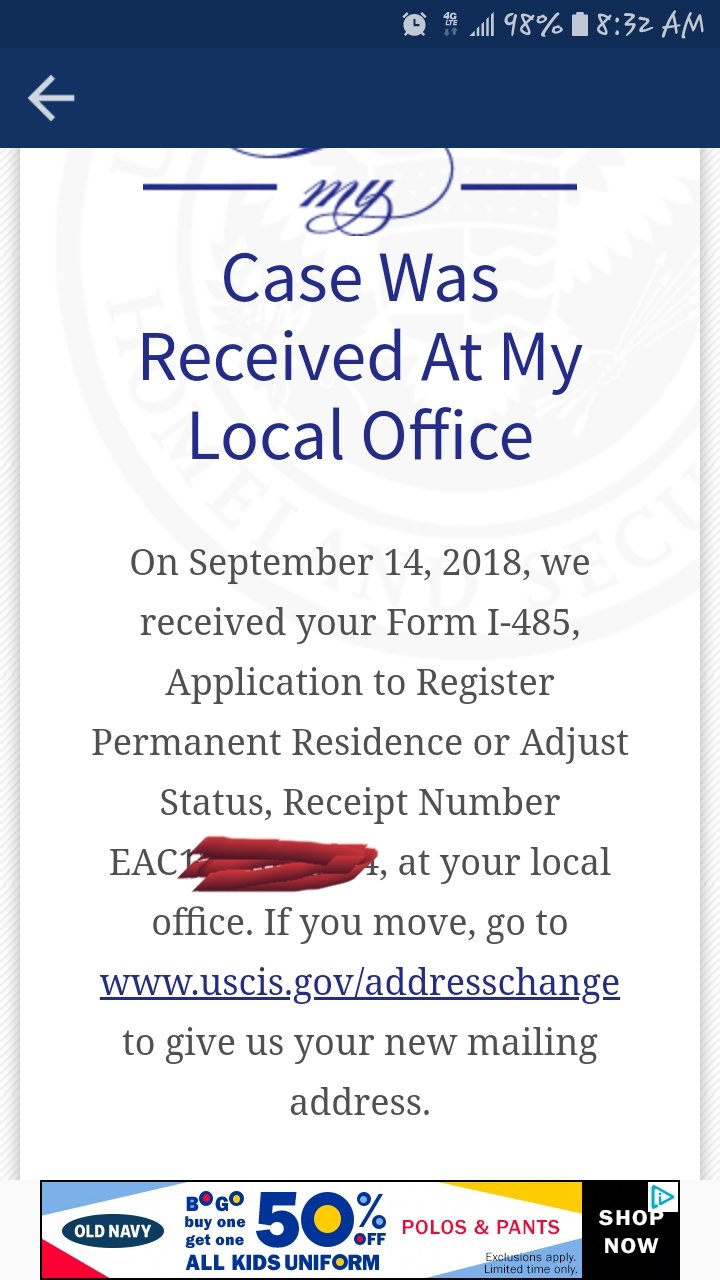Go back using the top-left arrow

point(51,98)
